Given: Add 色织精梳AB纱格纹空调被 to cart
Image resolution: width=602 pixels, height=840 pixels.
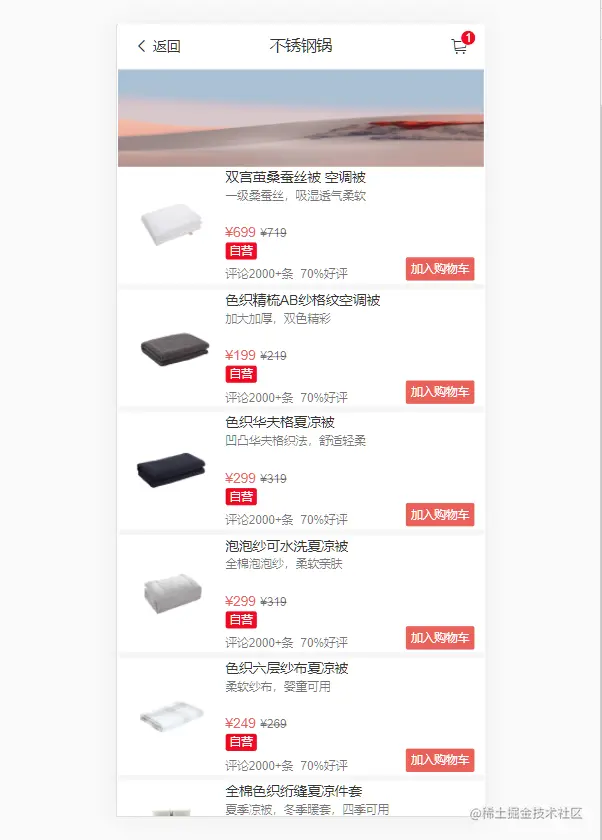Looking at the screenshot, I should click(439, 392).
